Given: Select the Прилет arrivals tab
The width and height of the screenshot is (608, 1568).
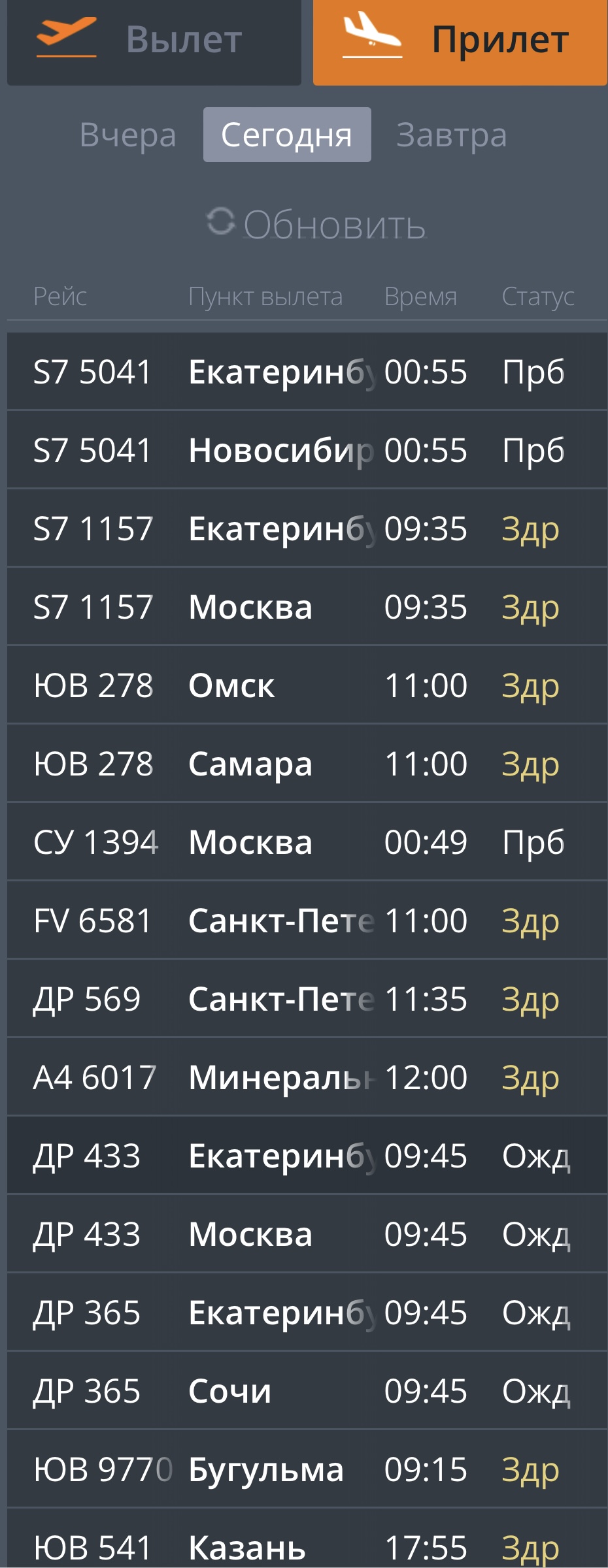Looking at the screenshot, I should 460,41.
